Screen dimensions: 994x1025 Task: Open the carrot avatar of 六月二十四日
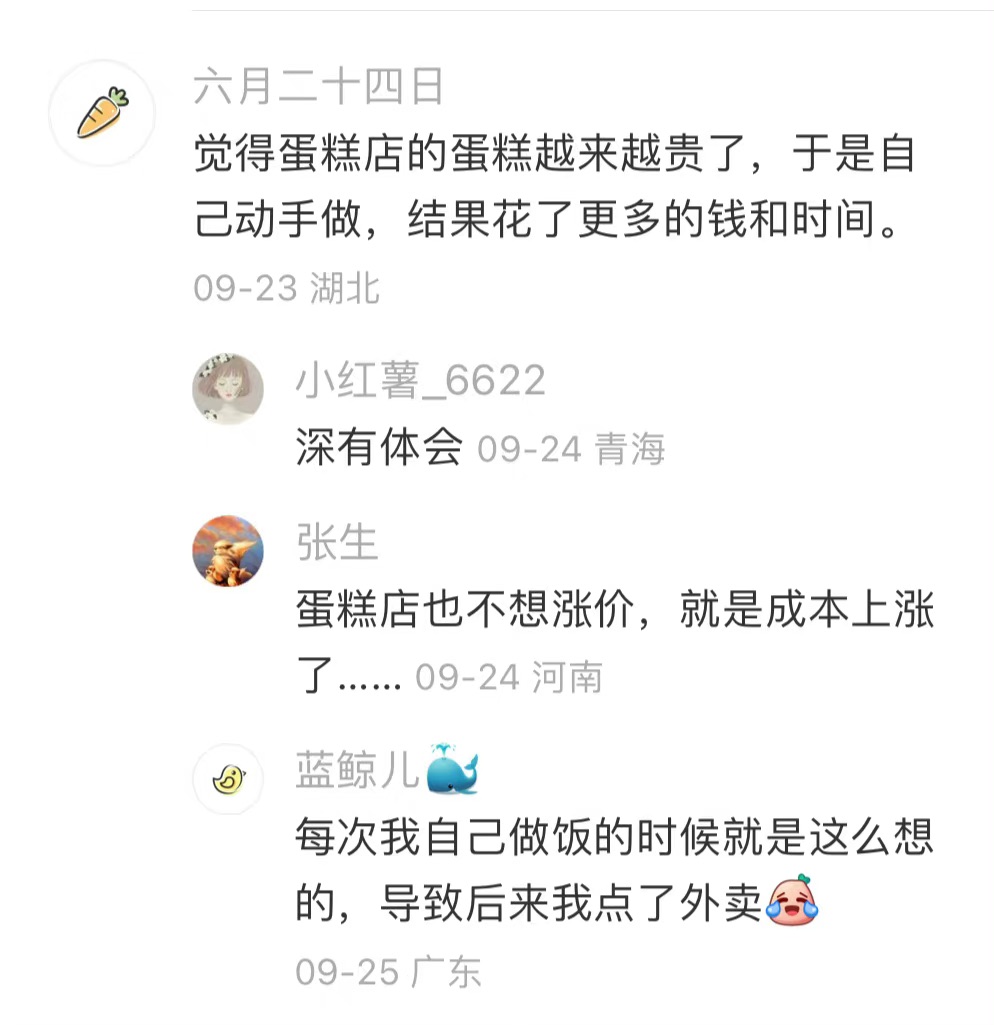pos(102,112)
